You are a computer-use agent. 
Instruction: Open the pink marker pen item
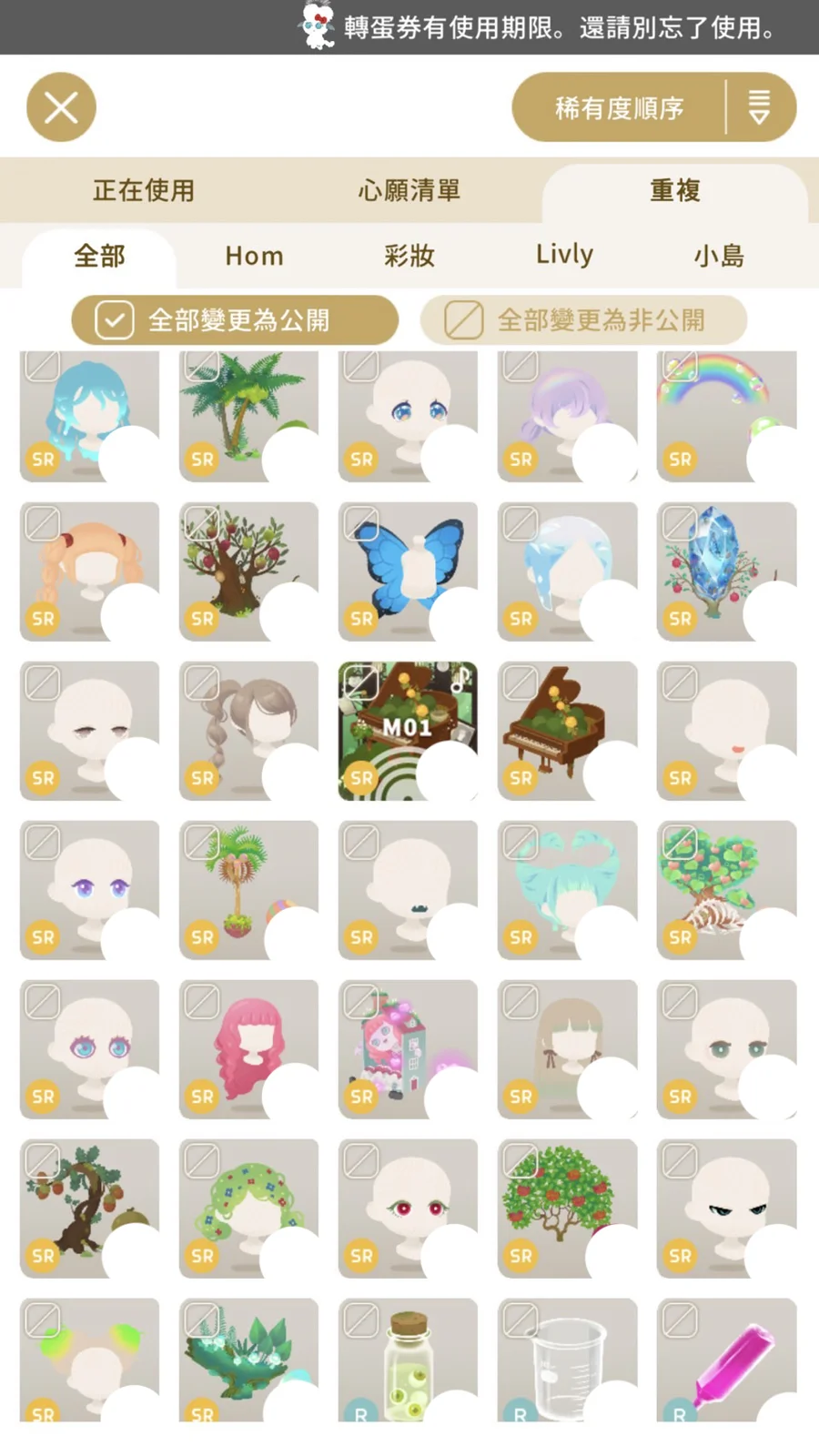(x=725, y=1360)
